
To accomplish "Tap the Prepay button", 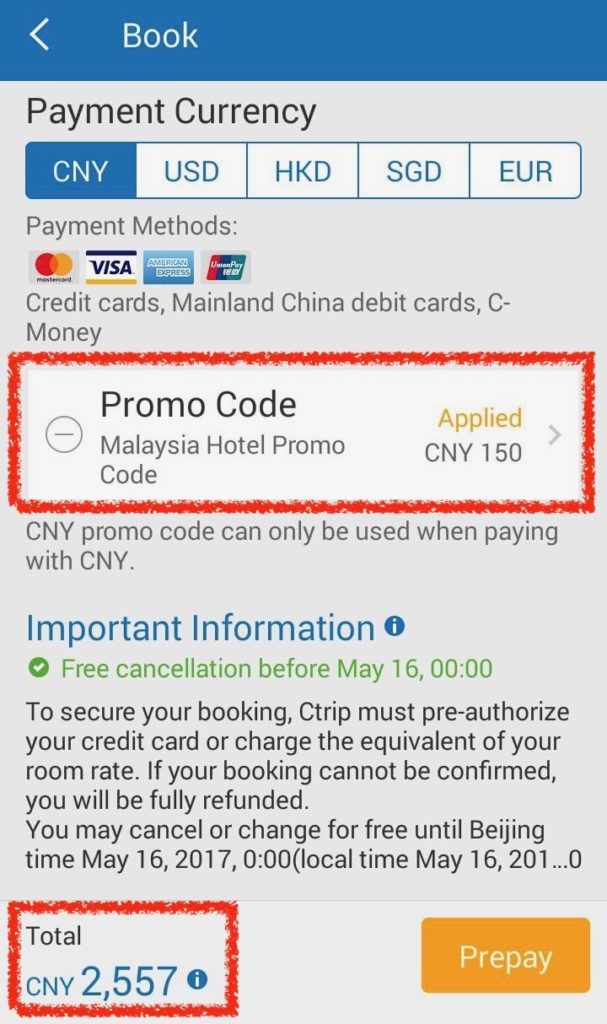I will 504,957.
